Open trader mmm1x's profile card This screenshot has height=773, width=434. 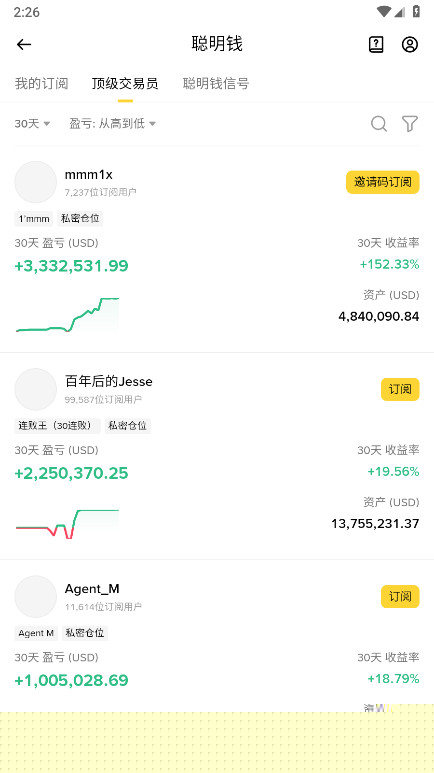pos(217,249)
